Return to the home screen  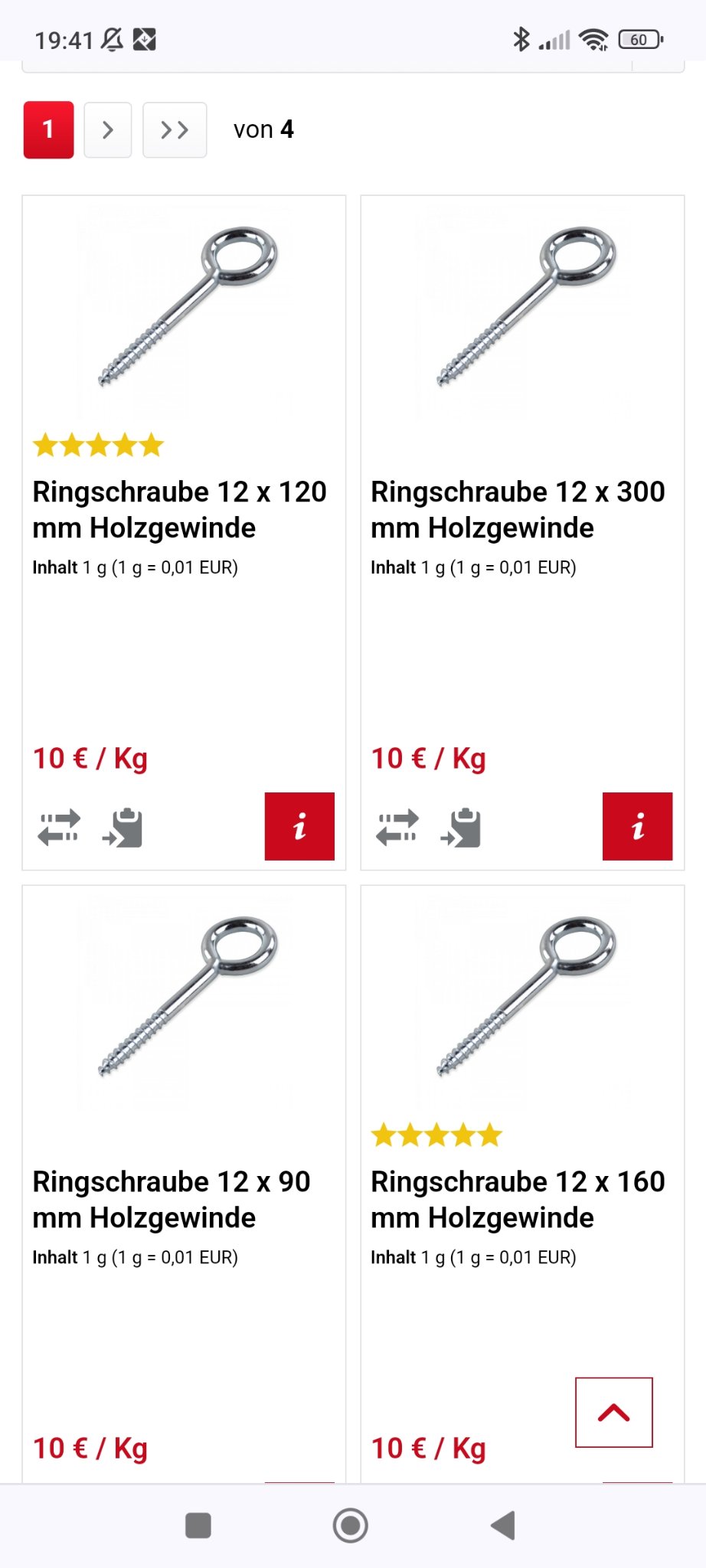pyautogui.click(x=351, y=1526)
